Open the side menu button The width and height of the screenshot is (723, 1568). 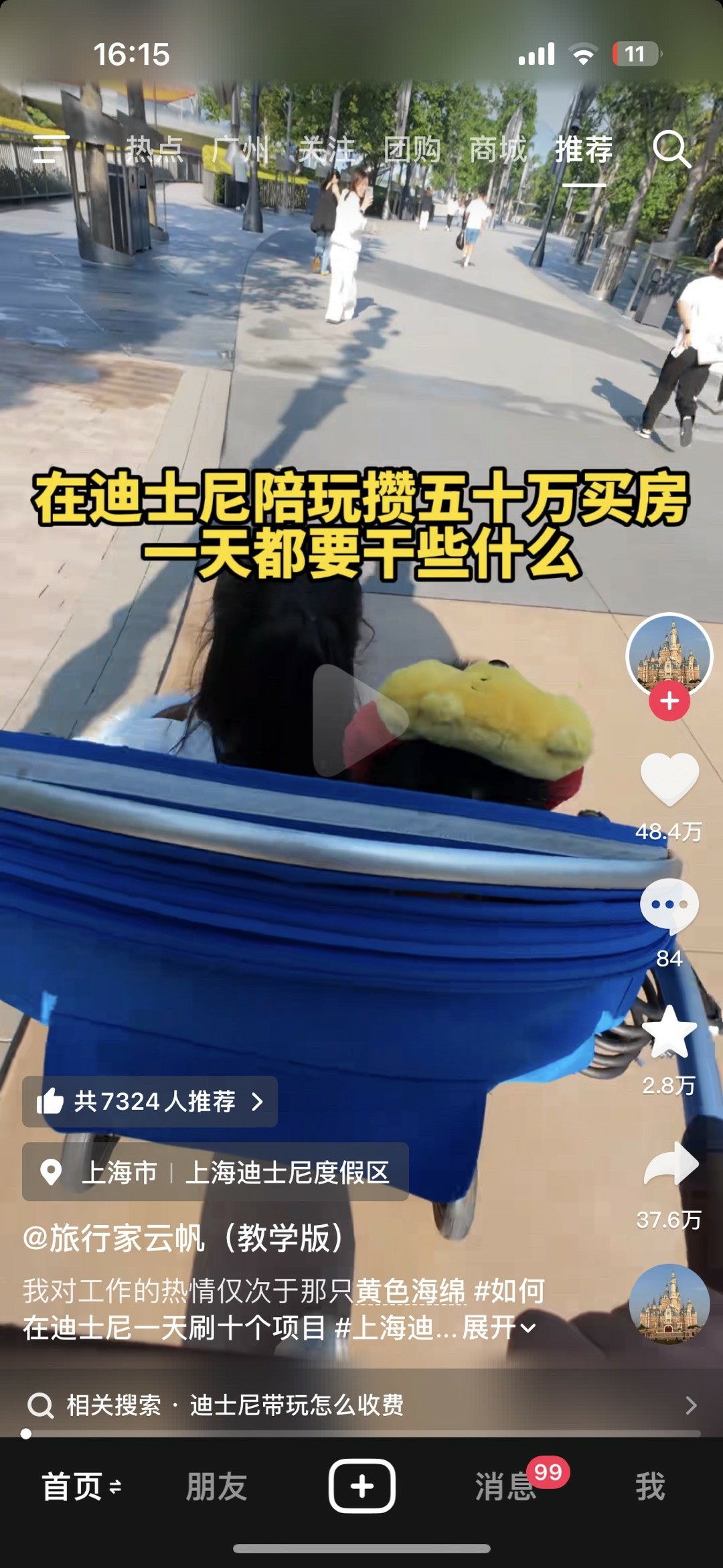[51, 149]
